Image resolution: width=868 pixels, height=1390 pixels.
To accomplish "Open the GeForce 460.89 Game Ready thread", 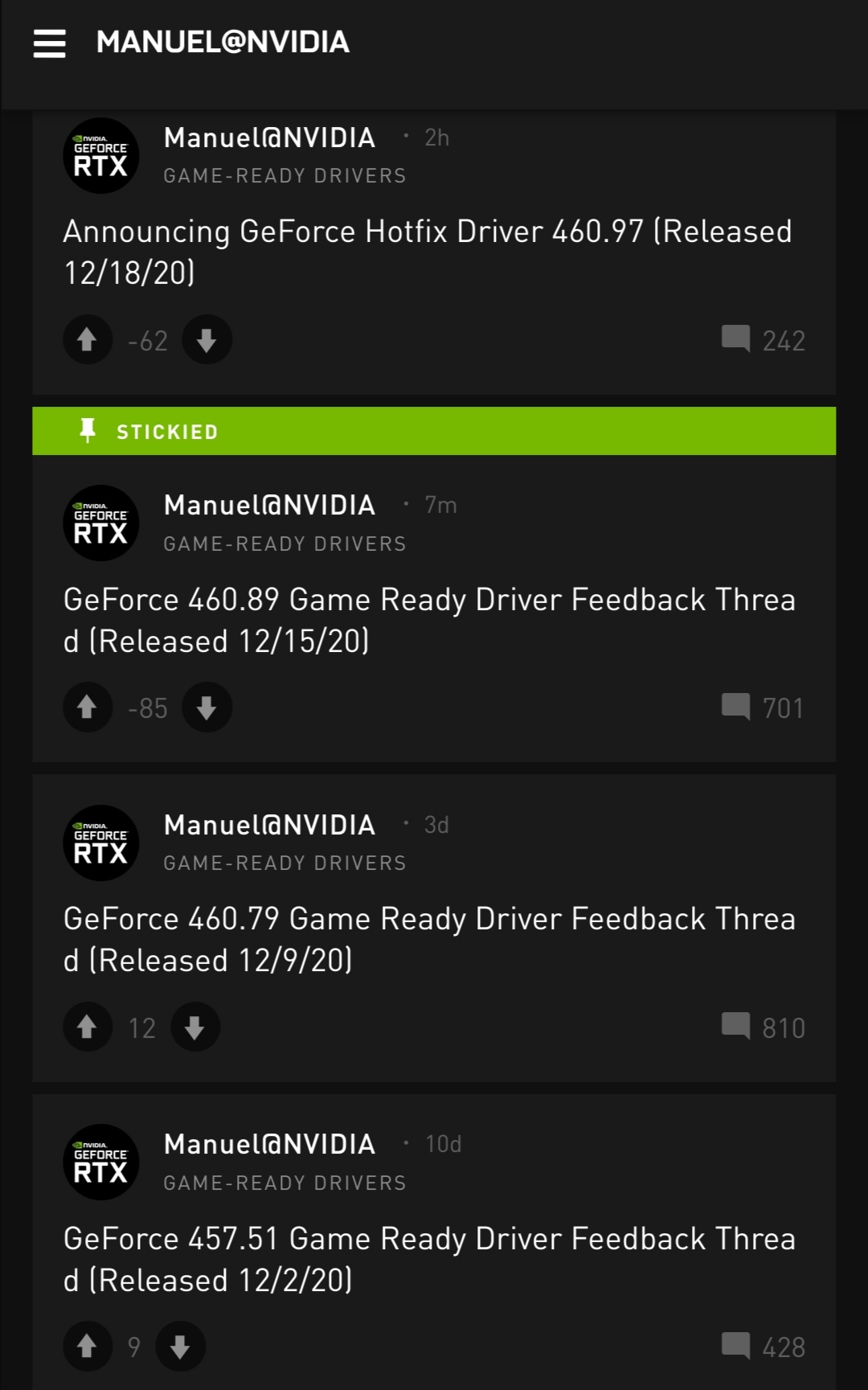I will (428, 620).
